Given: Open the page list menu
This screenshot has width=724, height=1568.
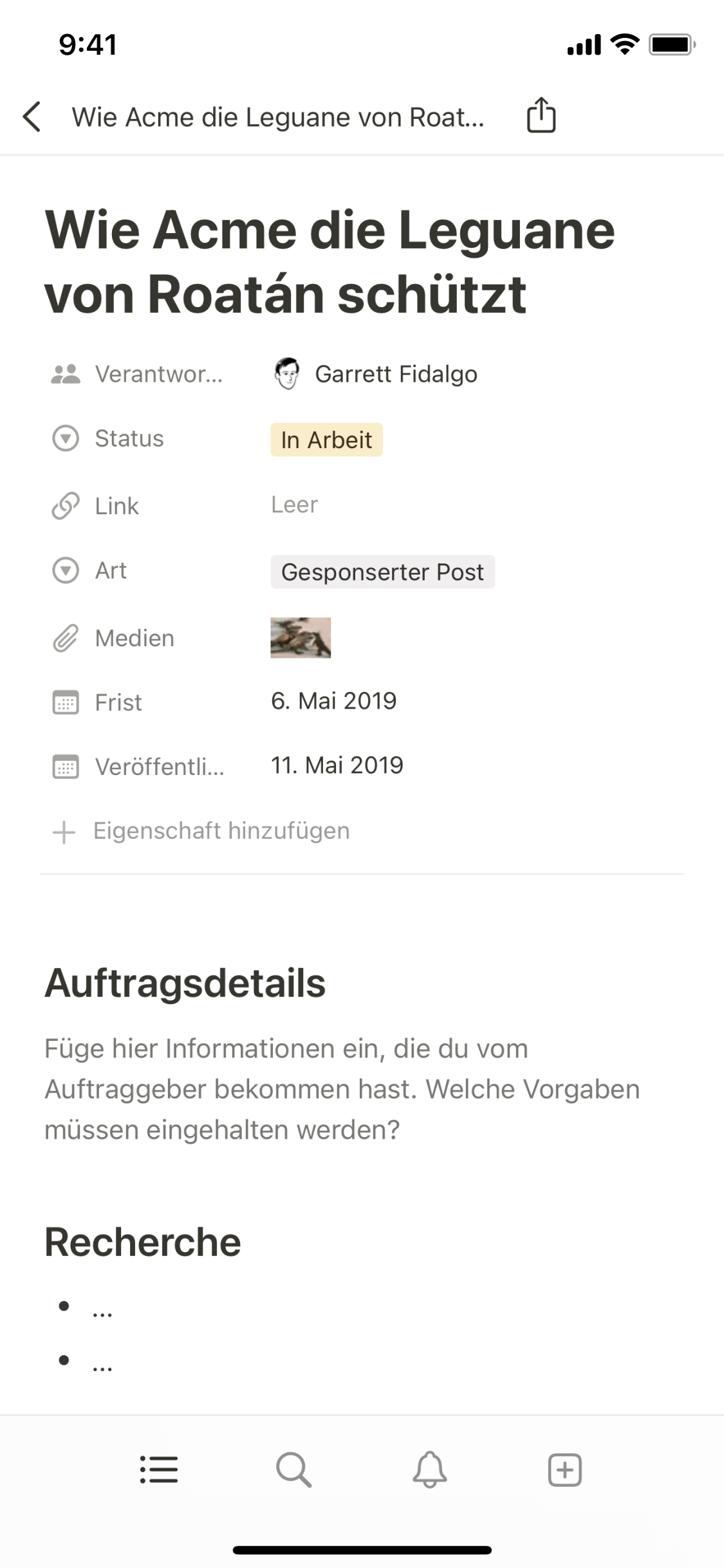Looking at the screenshot, I should coord(159,1470).
